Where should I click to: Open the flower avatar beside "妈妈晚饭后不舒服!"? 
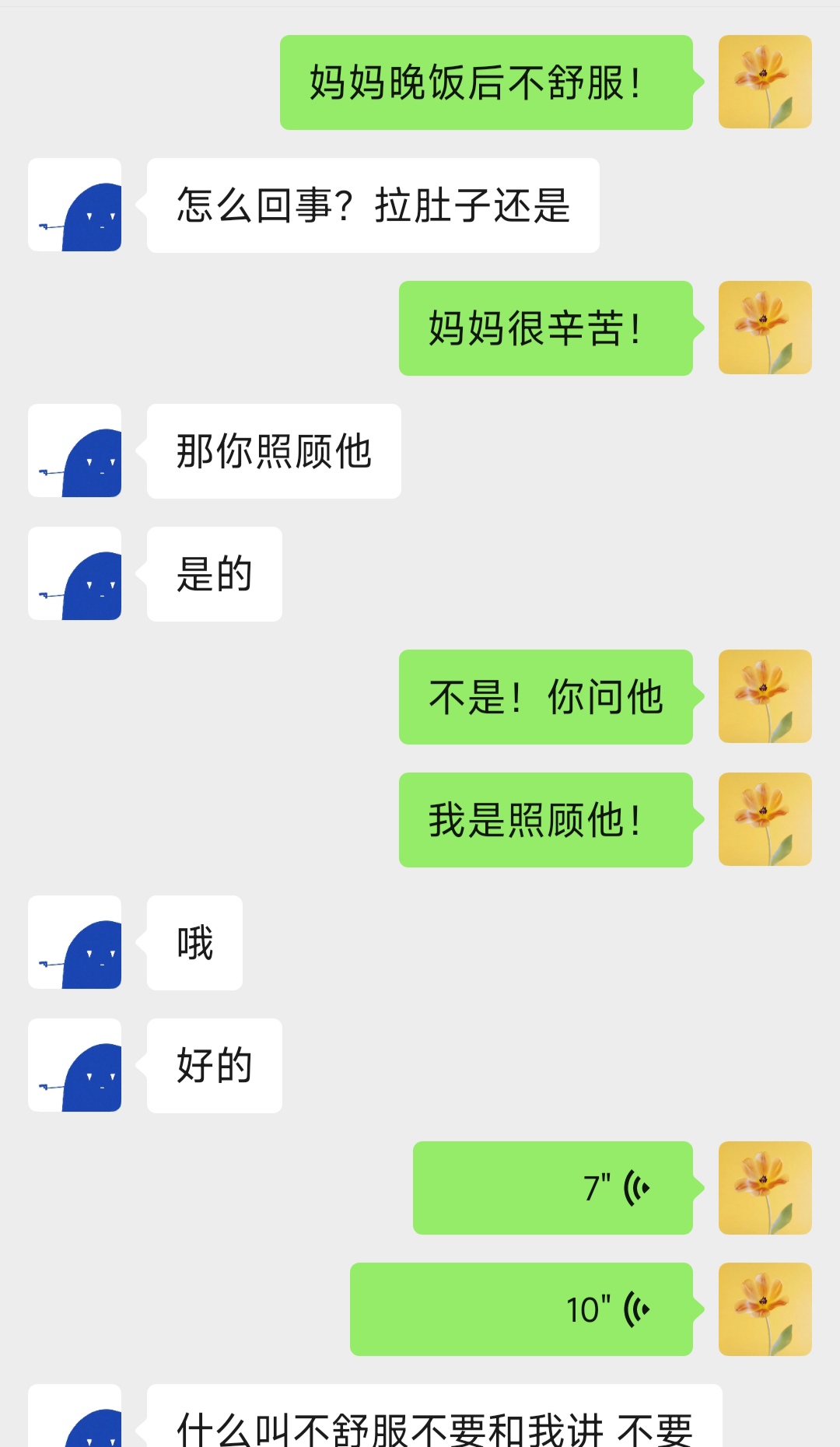click(765, 82)
